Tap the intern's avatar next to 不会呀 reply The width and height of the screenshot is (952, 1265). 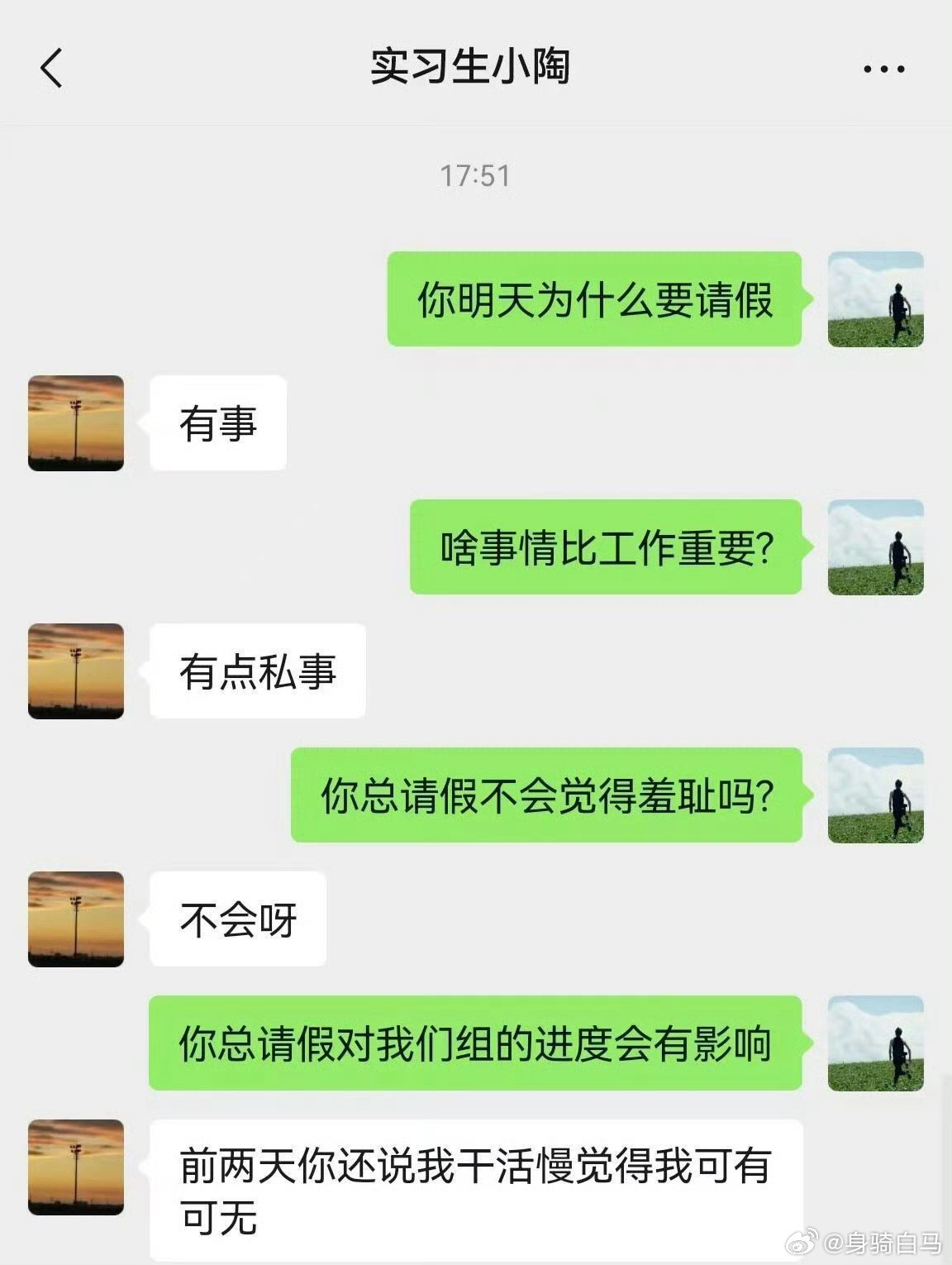pyautogui.click(x=77, y=918)
